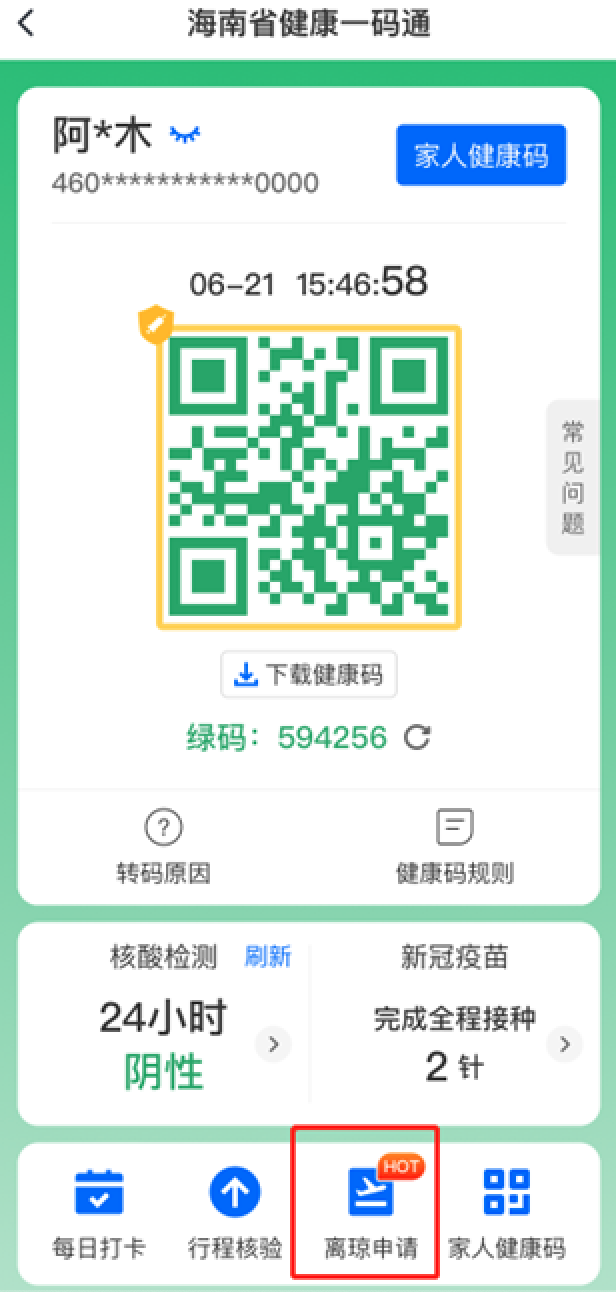
Task: Refresh the green code number
Action: tap(417, 738)
